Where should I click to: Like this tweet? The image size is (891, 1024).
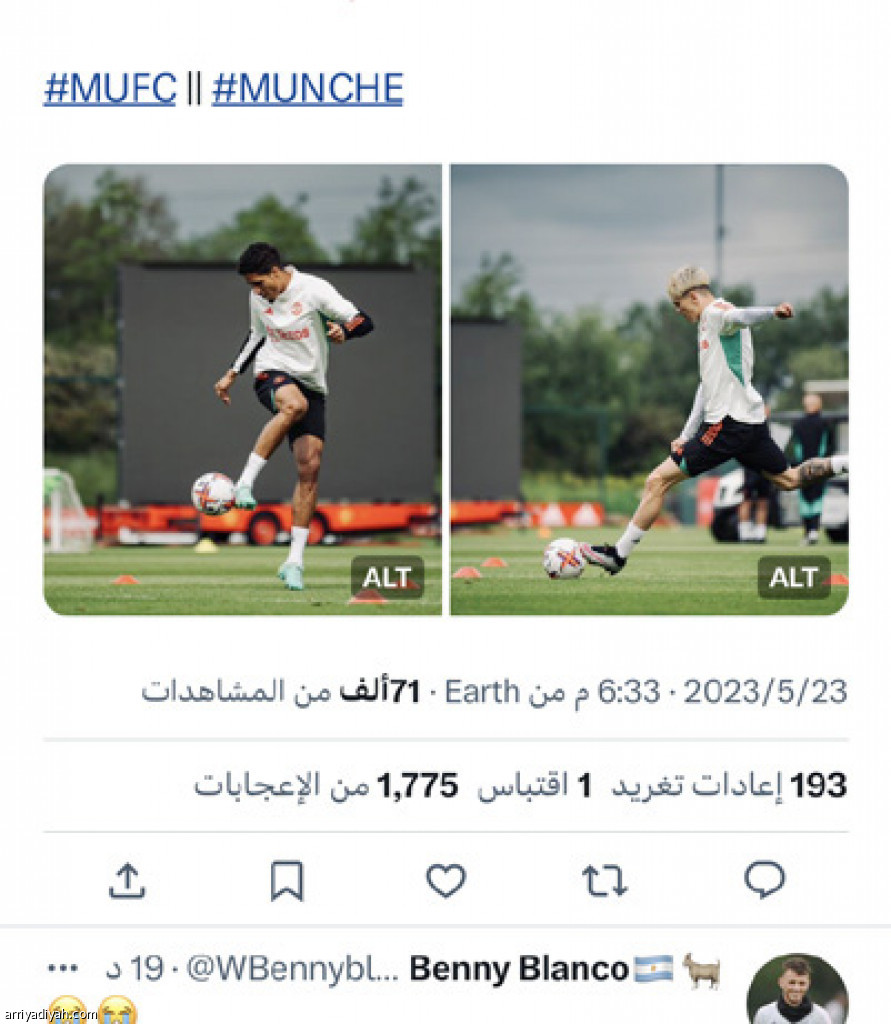(446, 881)
